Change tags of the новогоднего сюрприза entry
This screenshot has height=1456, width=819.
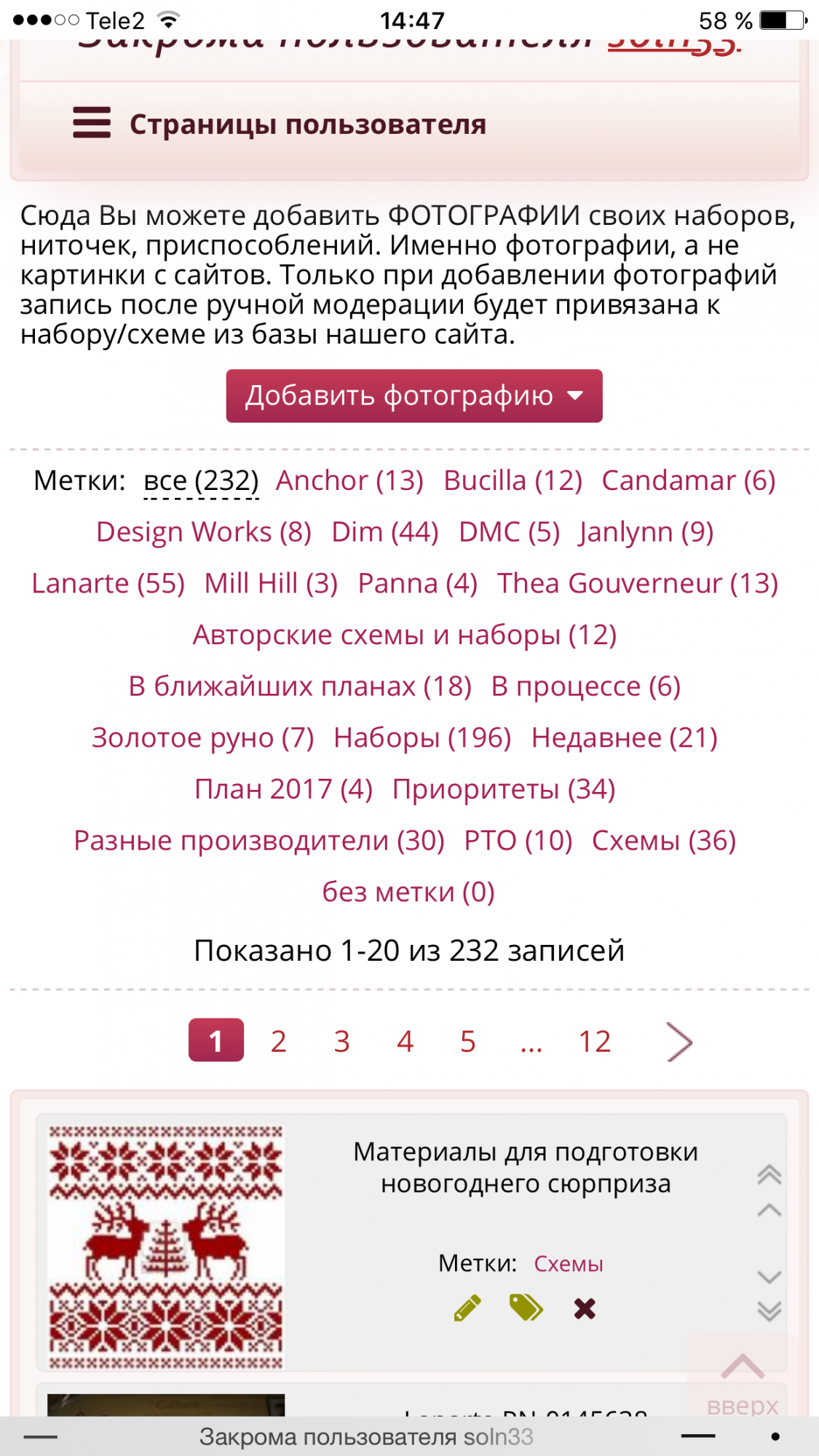pos(526,1308)
